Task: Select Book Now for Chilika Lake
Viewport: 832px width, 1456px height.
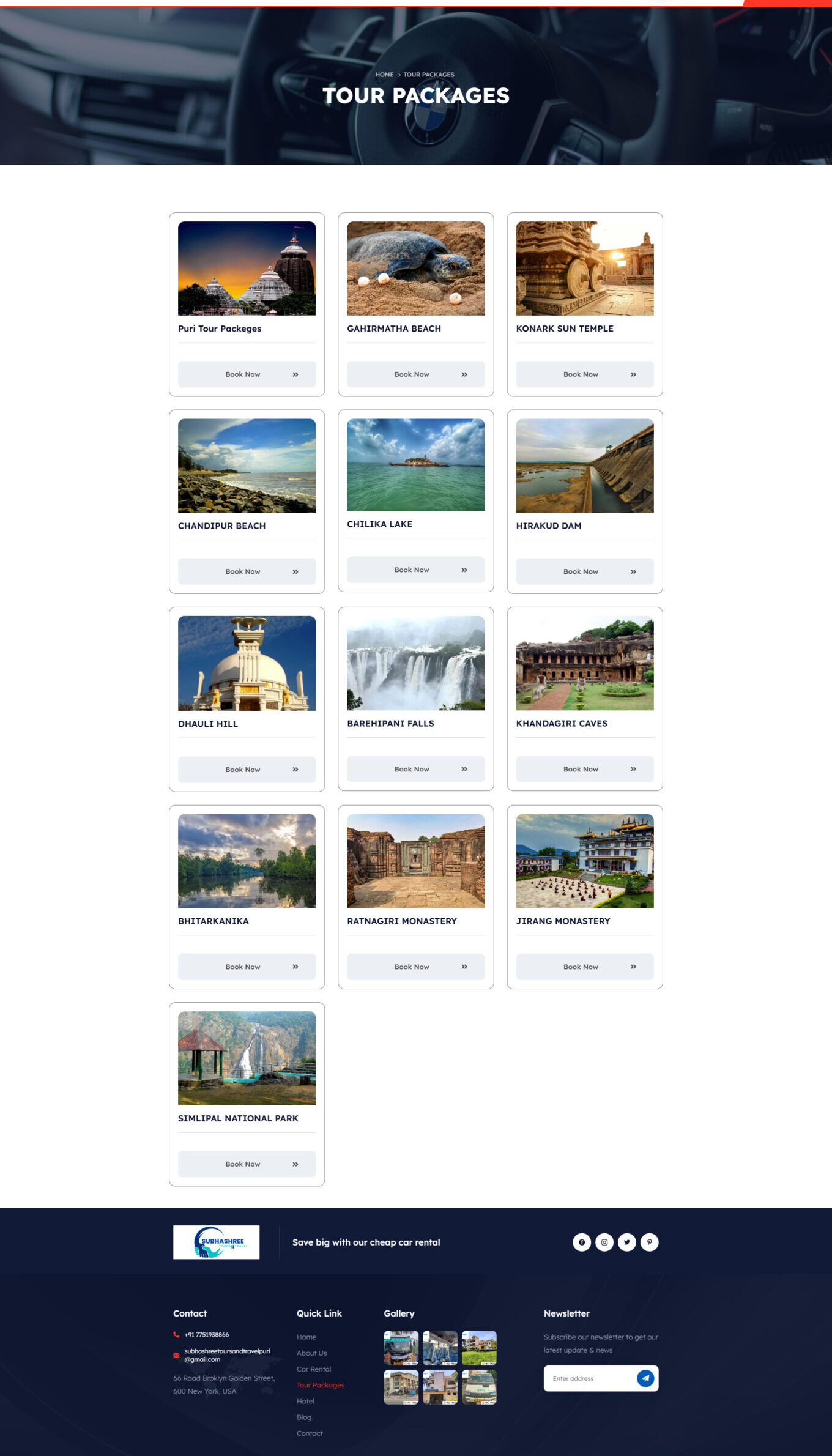Action: tap(415, 570)
